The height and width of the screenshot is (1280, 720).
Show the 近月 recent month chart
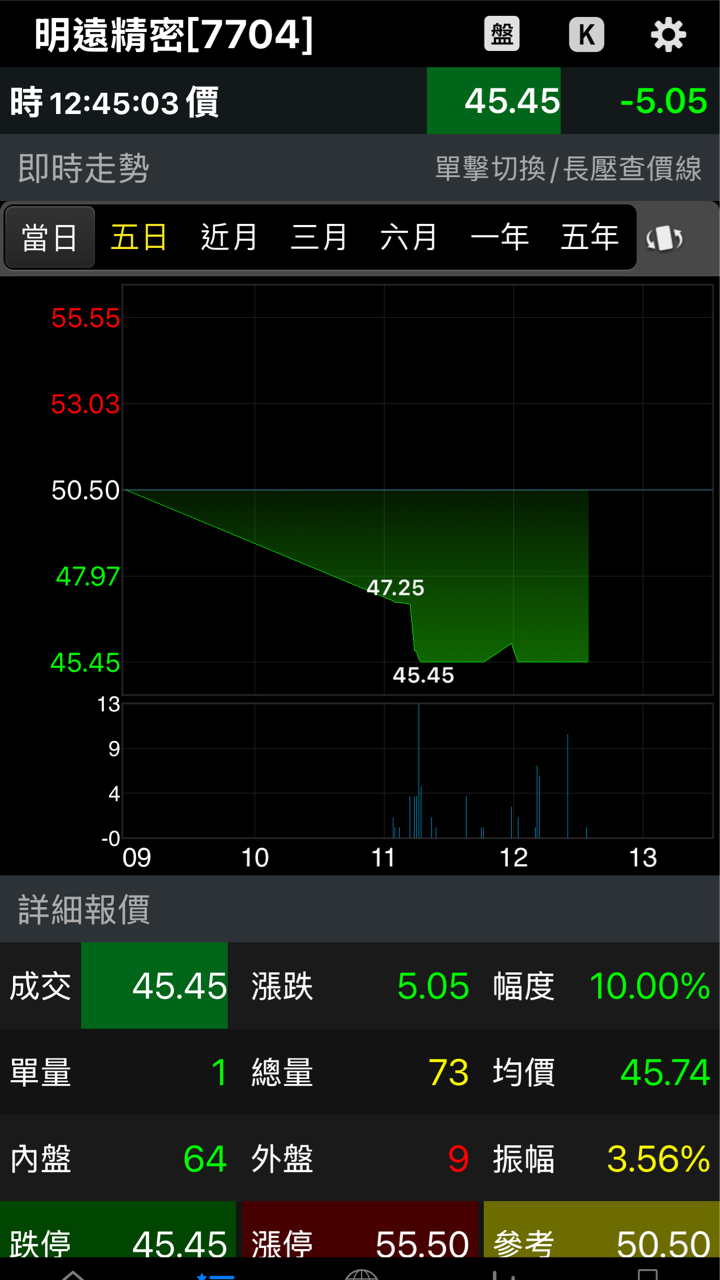[229, 238]
